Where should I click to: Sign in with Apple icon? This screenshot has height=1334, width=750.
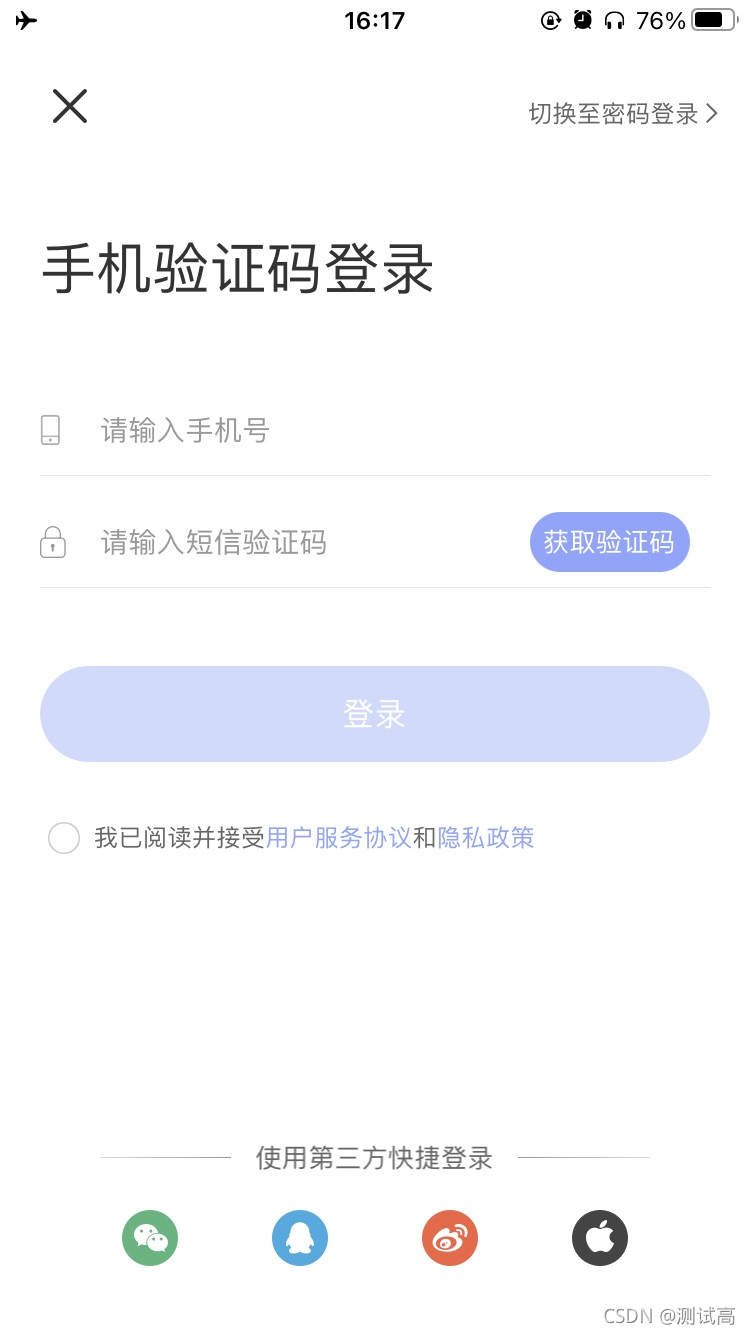[600, 1238]
